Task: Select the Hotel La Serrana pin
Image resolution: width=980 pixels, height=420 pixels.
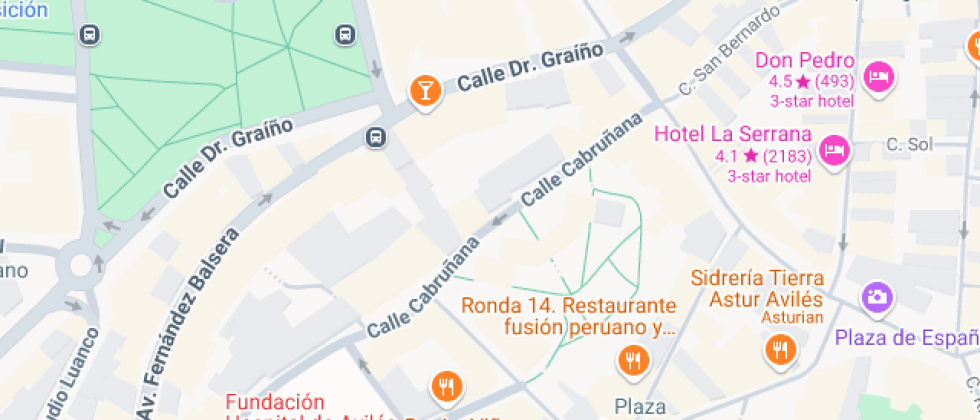Action: click(833, 151)
